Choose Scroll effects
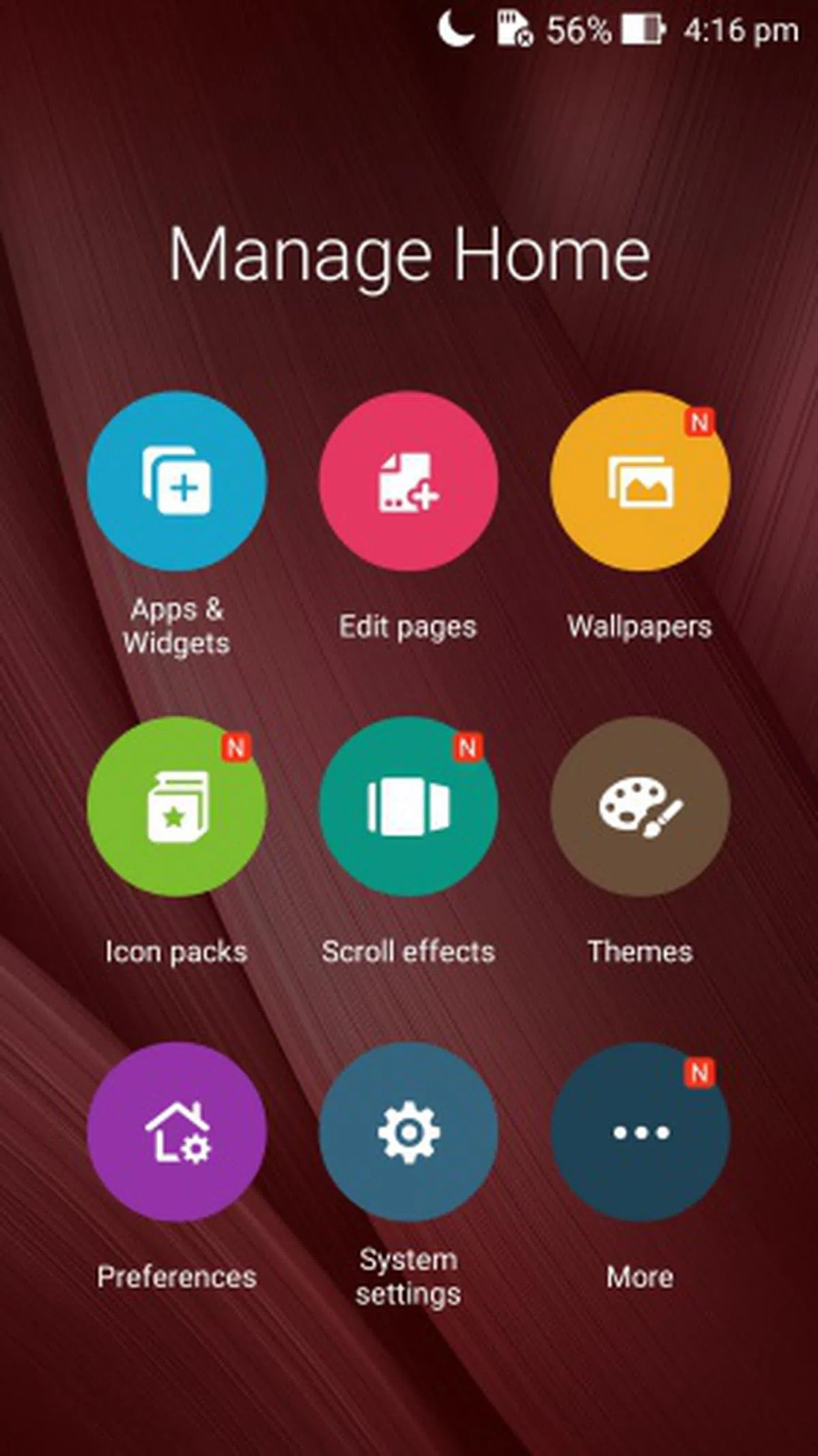This screenshot has height=1456, width=818. tap(408, 807)
